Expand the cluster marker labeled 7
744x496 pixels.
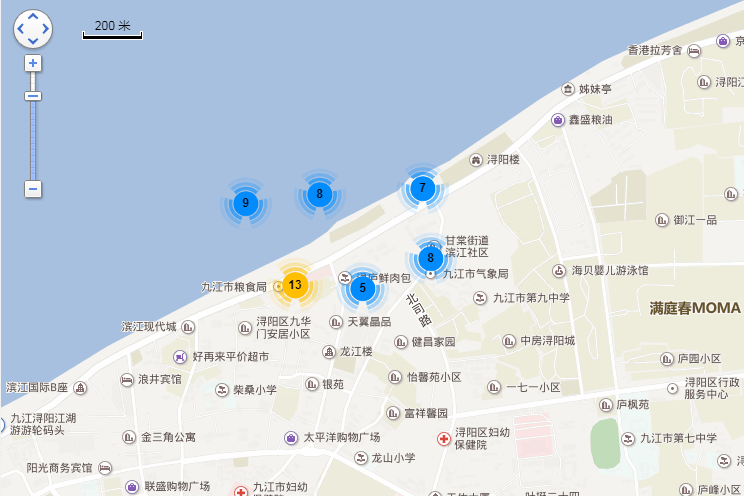pyautogui.click(x=423, y=187)
